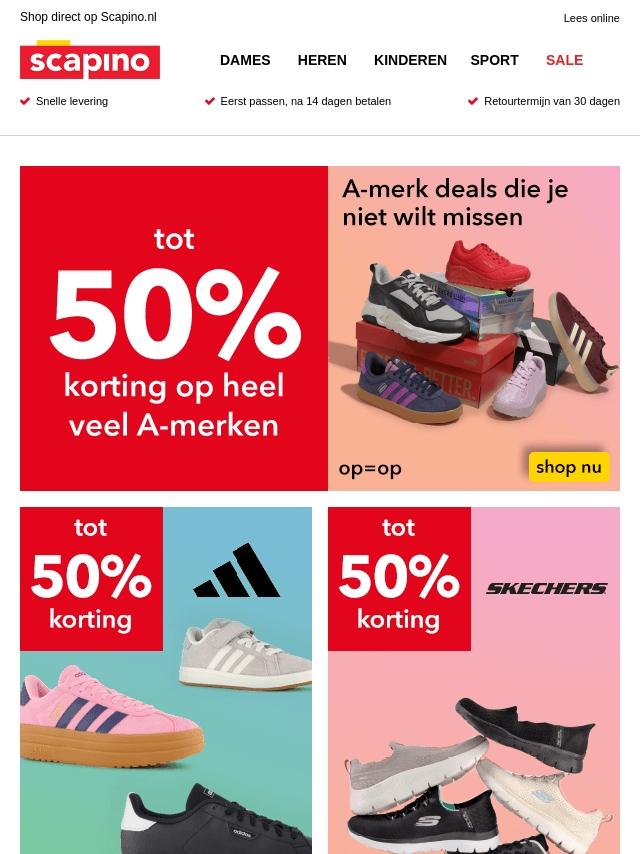Tap the shop nu button
The image size is (640, 854).
point(568,467)
